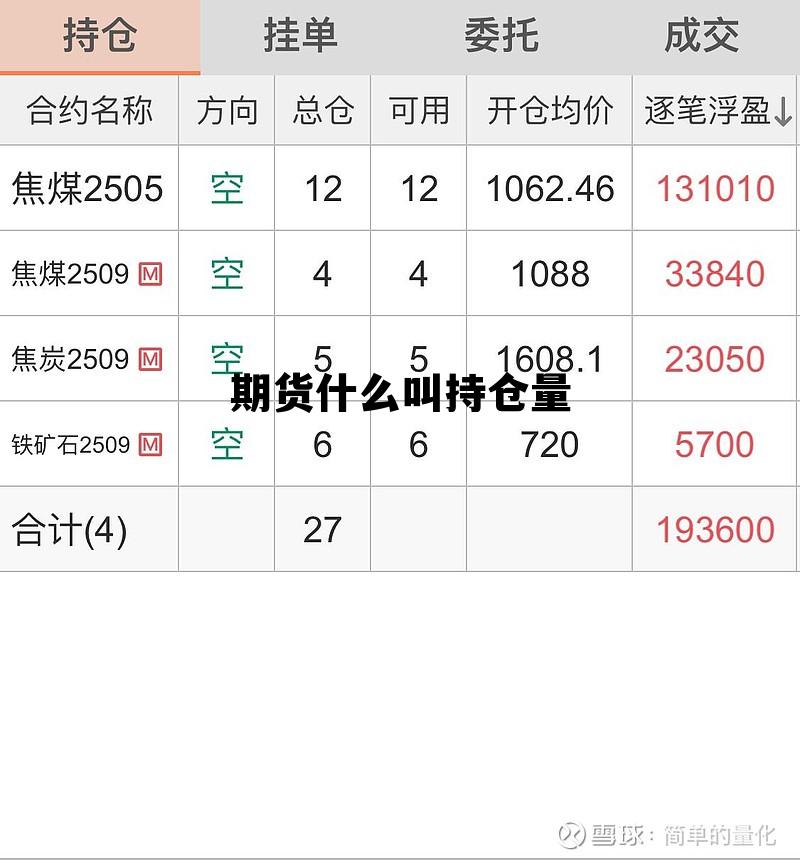Open the 成交 tab

(x=700, y=36)
